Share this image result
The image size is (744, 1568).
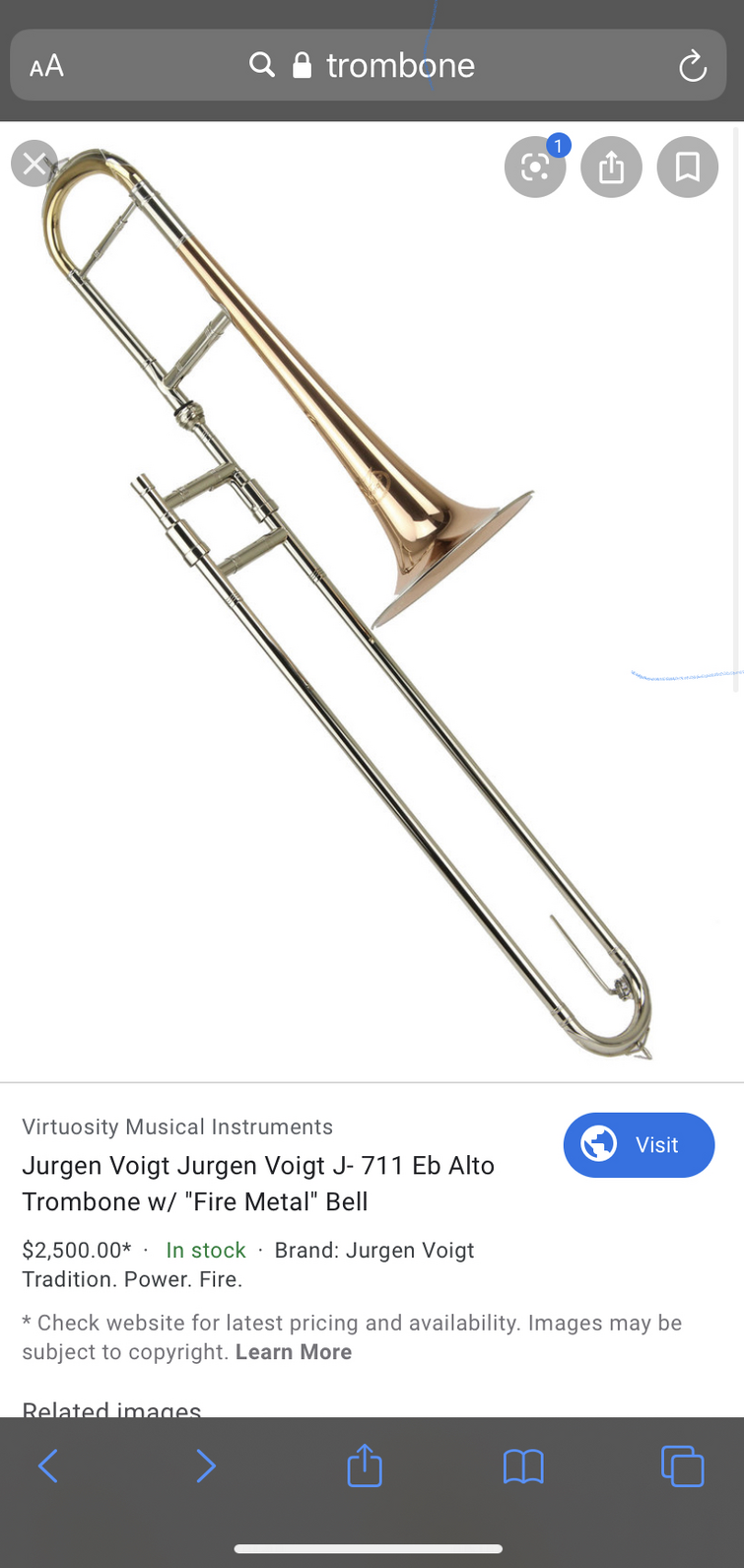(611, 168)
